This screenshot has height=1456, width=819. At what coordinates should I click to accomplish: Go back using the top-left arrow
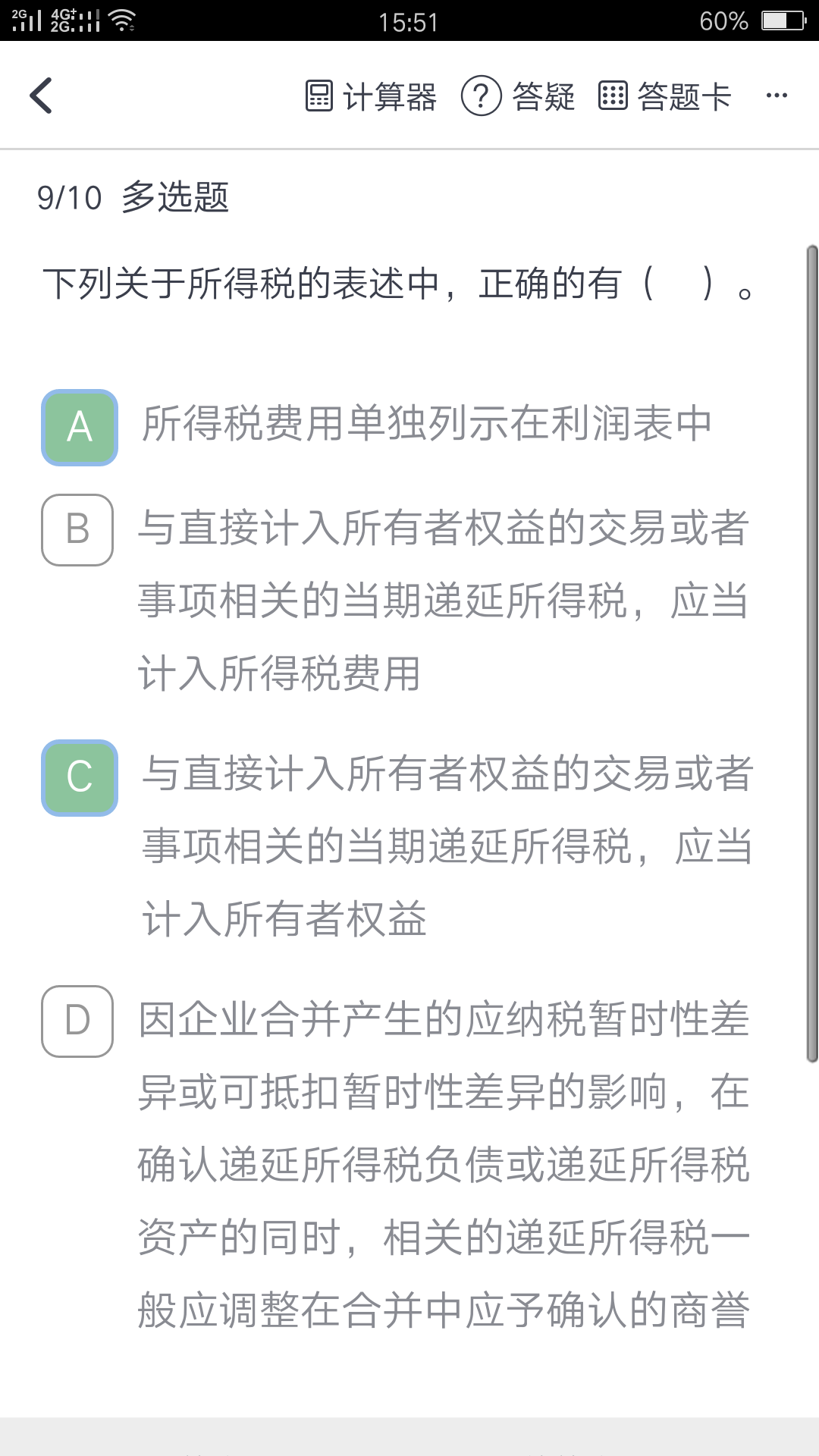[x=42, y=96]
